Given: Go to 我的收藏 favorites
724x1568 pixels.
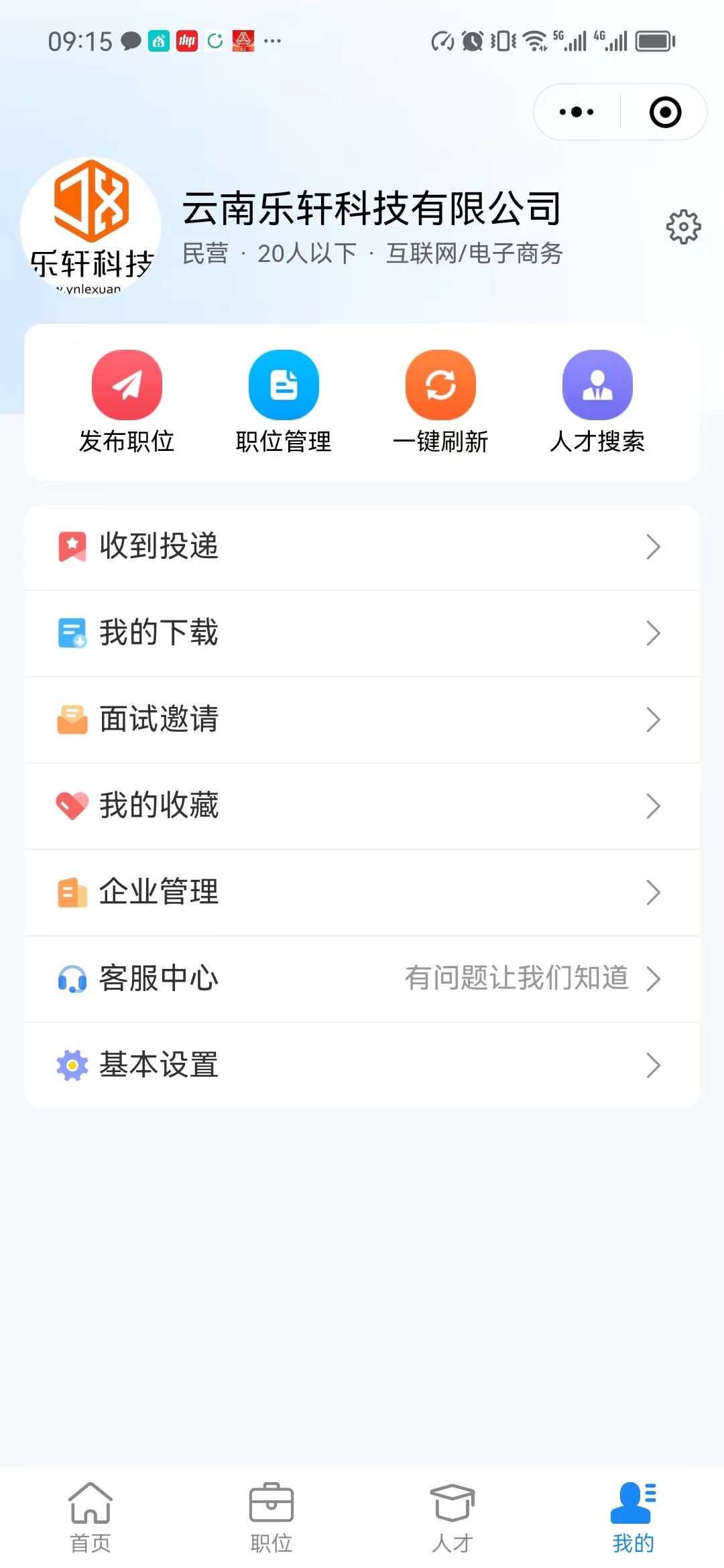Looking at the screenshot, I should click(x=362, y=806).
